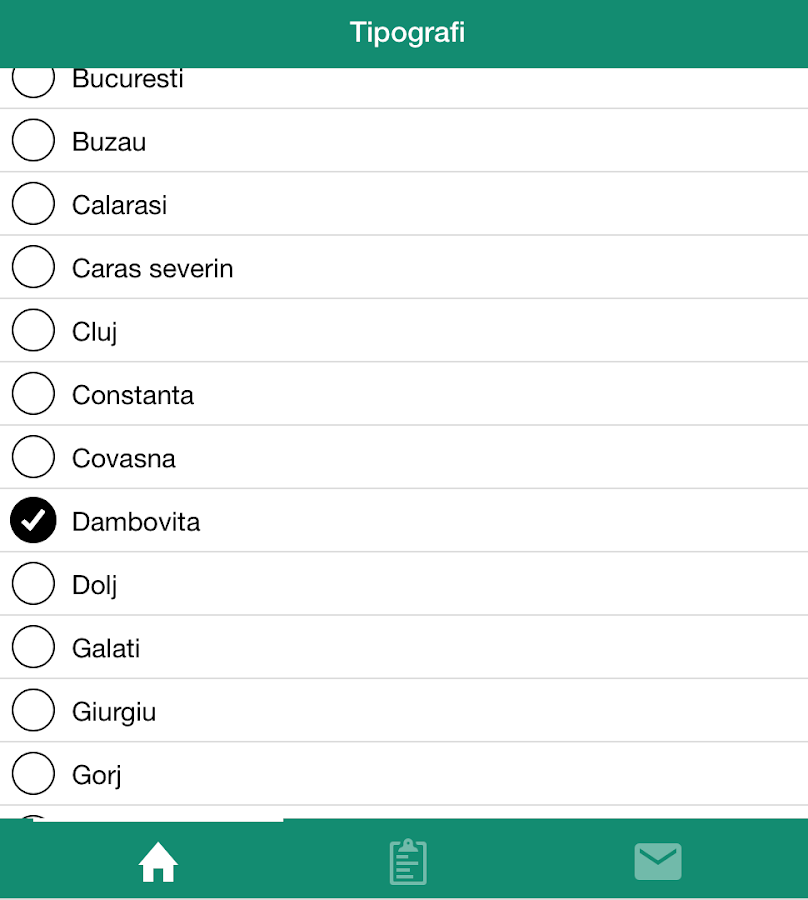Viewport: 808px width, 900px height.
Task: Select Constanta in the list
Action: click(x=33, y=394)
